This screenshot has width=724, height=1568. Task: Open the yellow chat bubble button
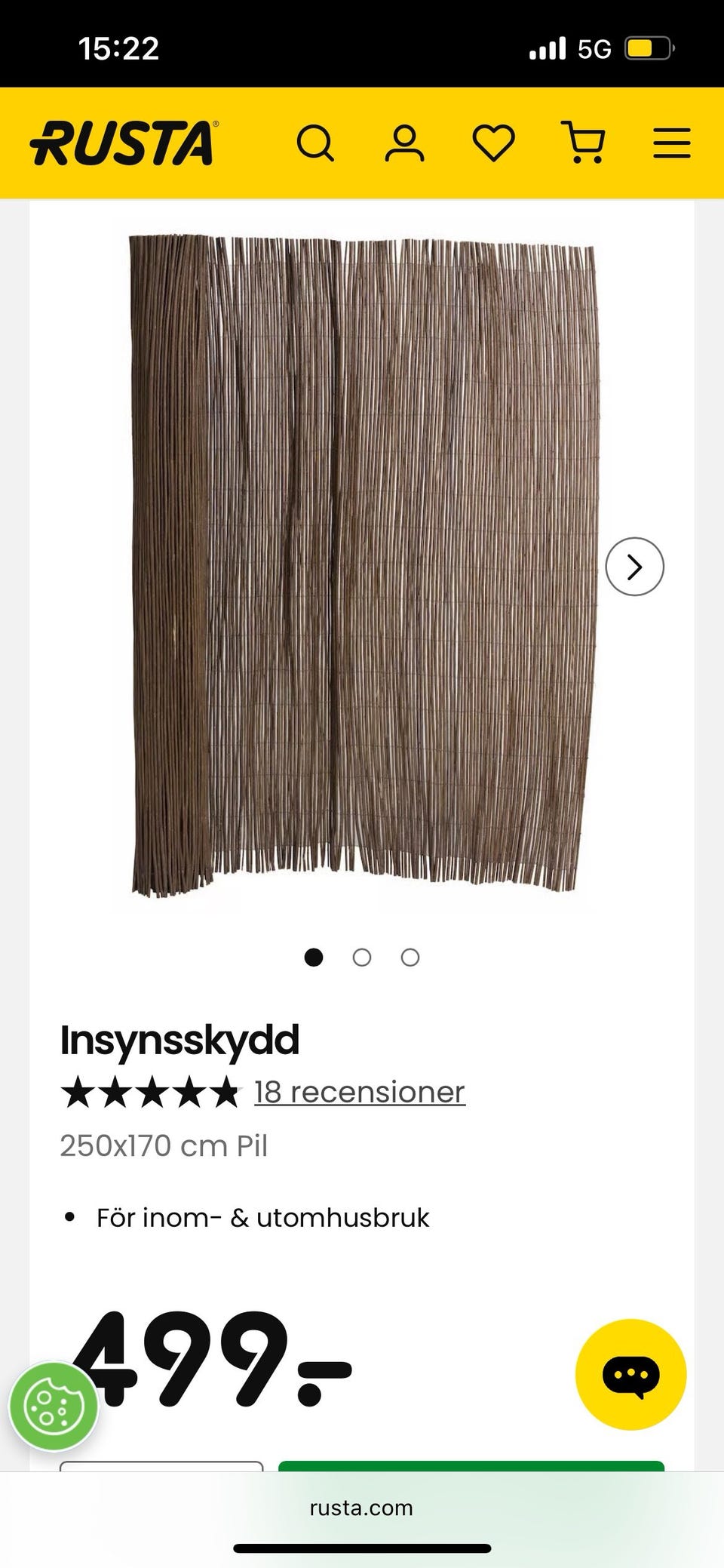click(x=630, y=1375)
